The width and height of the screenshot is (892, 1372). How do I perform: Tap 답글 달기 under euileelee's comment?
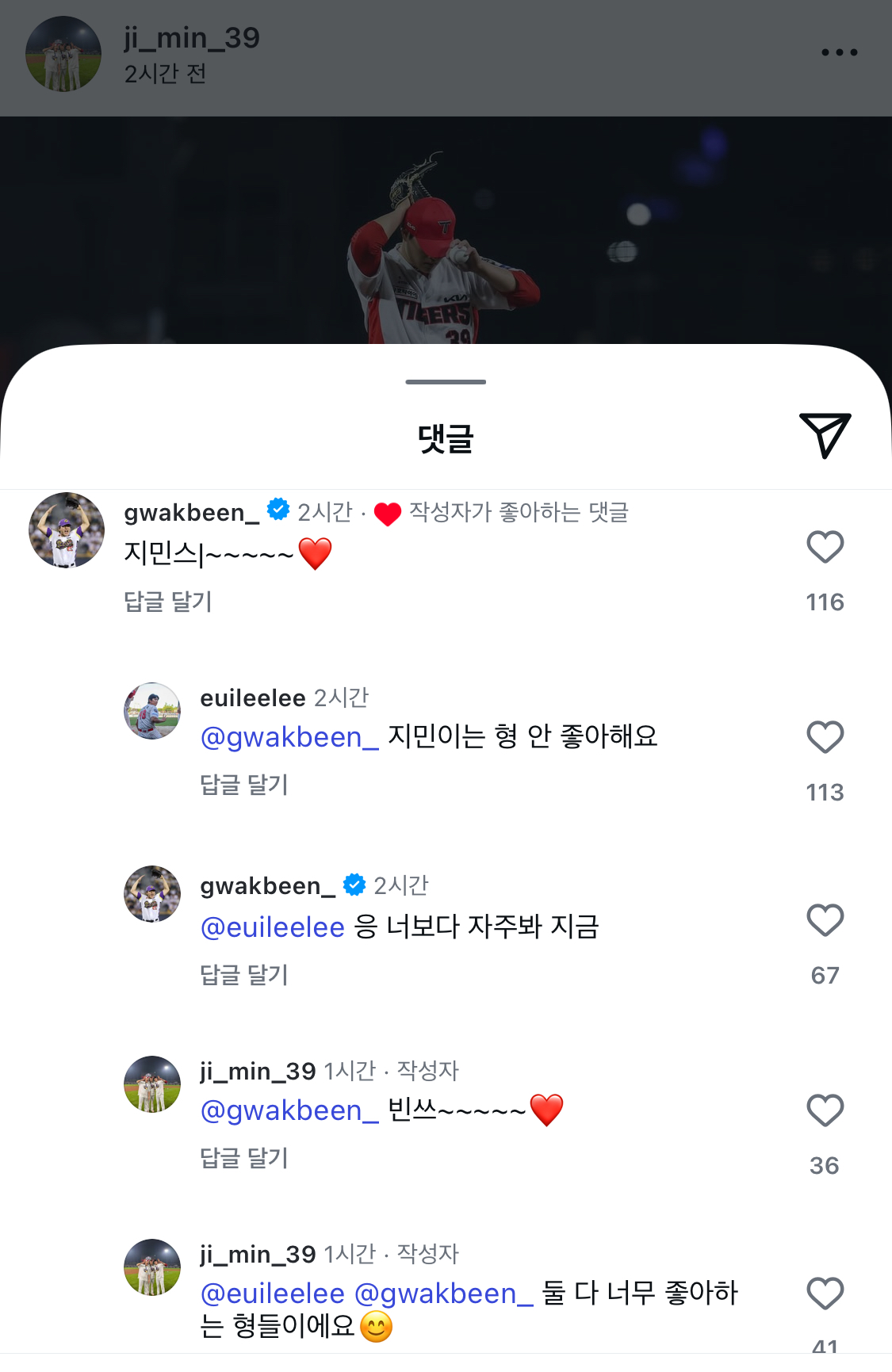[244, 785]
